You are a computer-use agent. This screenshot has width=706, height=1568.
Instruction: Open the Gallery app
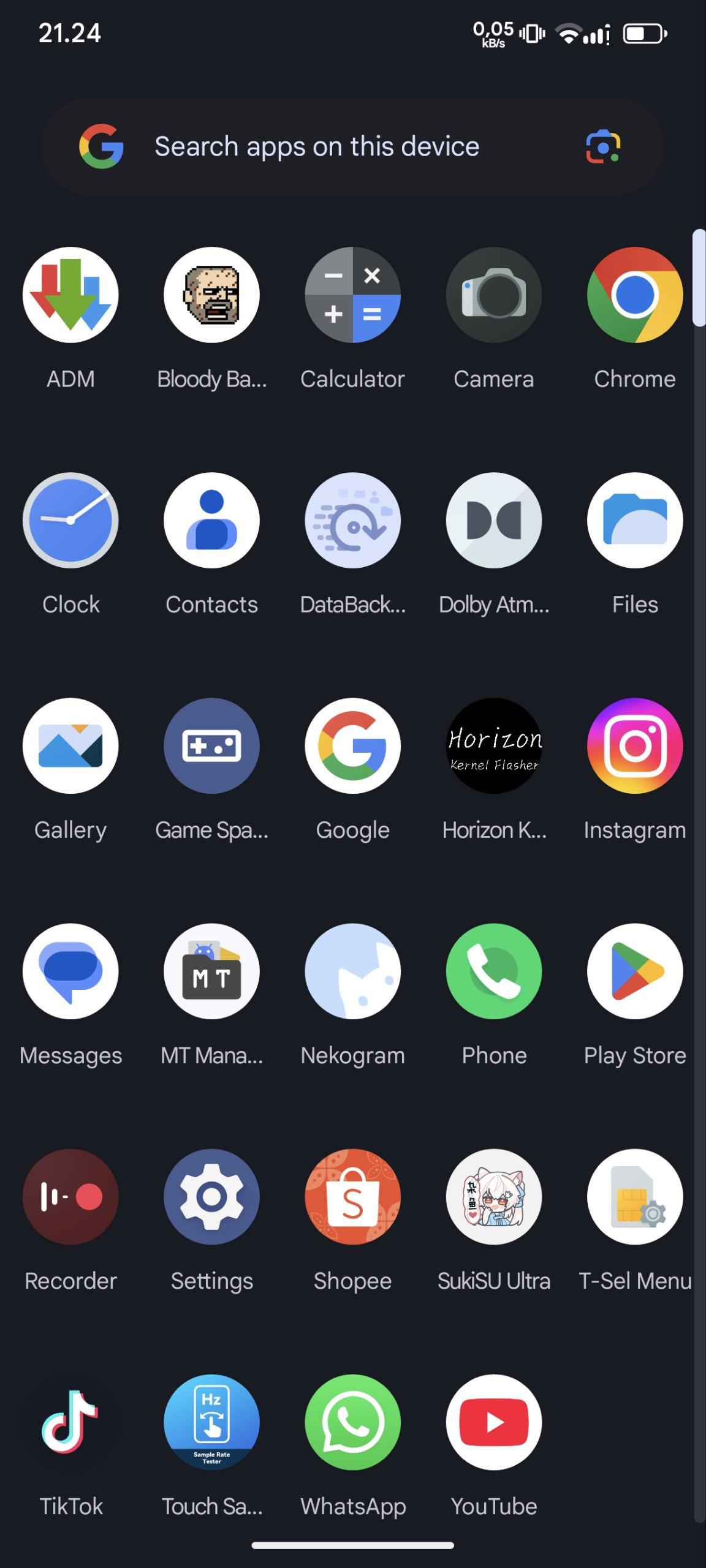click(70, 746)
